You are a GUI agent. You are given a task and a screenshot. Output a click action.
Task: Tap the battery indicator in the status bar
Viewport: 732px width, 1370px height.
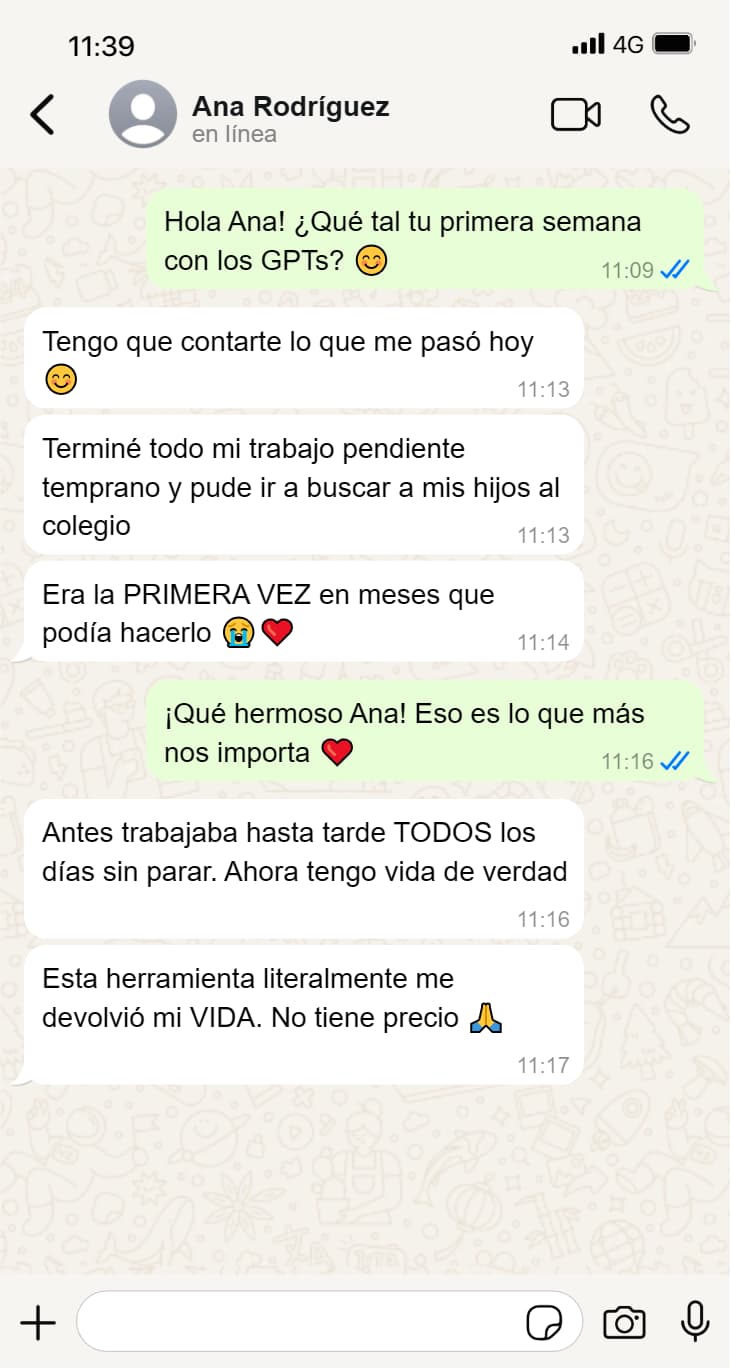(x=674, y=44)
